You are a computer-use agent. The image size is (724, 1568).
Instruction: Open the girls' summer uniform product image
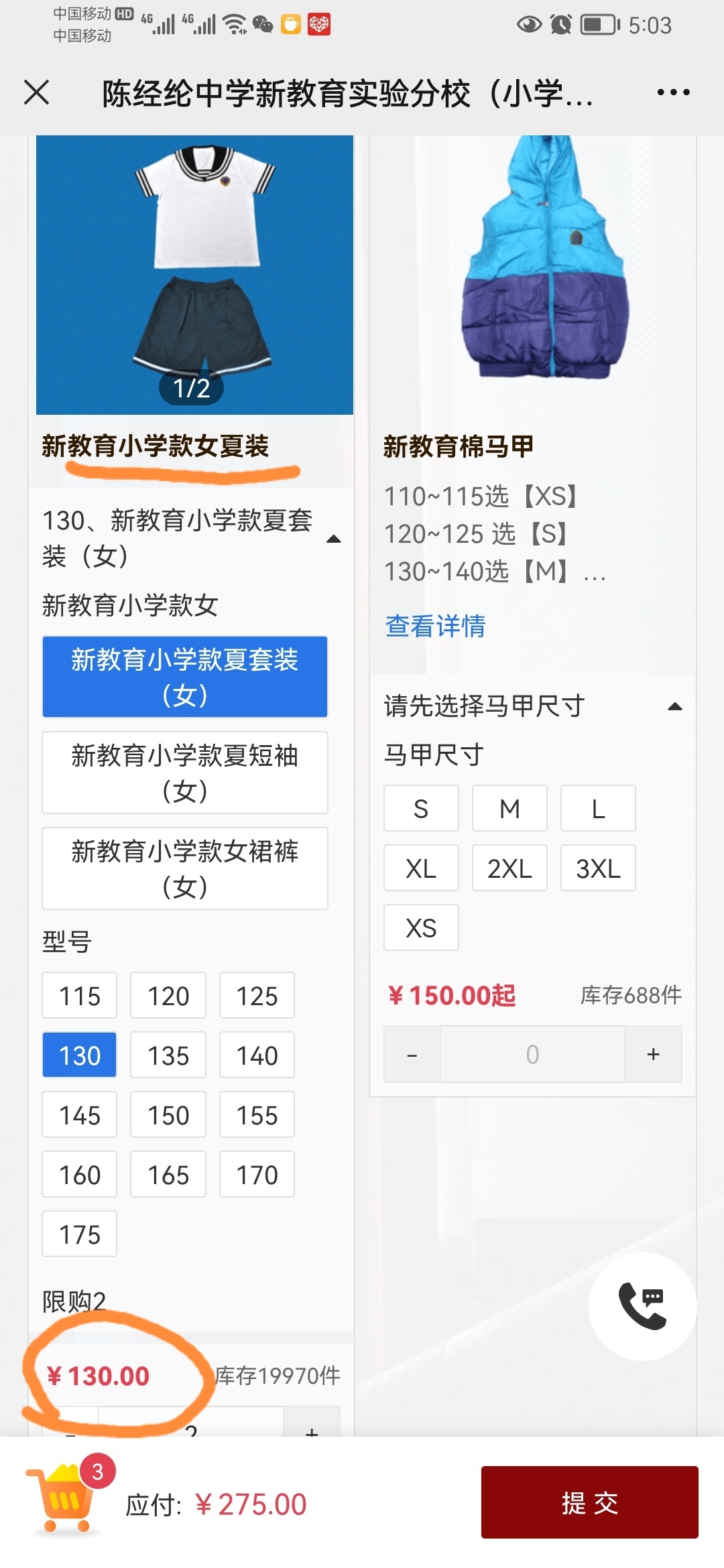194,275
